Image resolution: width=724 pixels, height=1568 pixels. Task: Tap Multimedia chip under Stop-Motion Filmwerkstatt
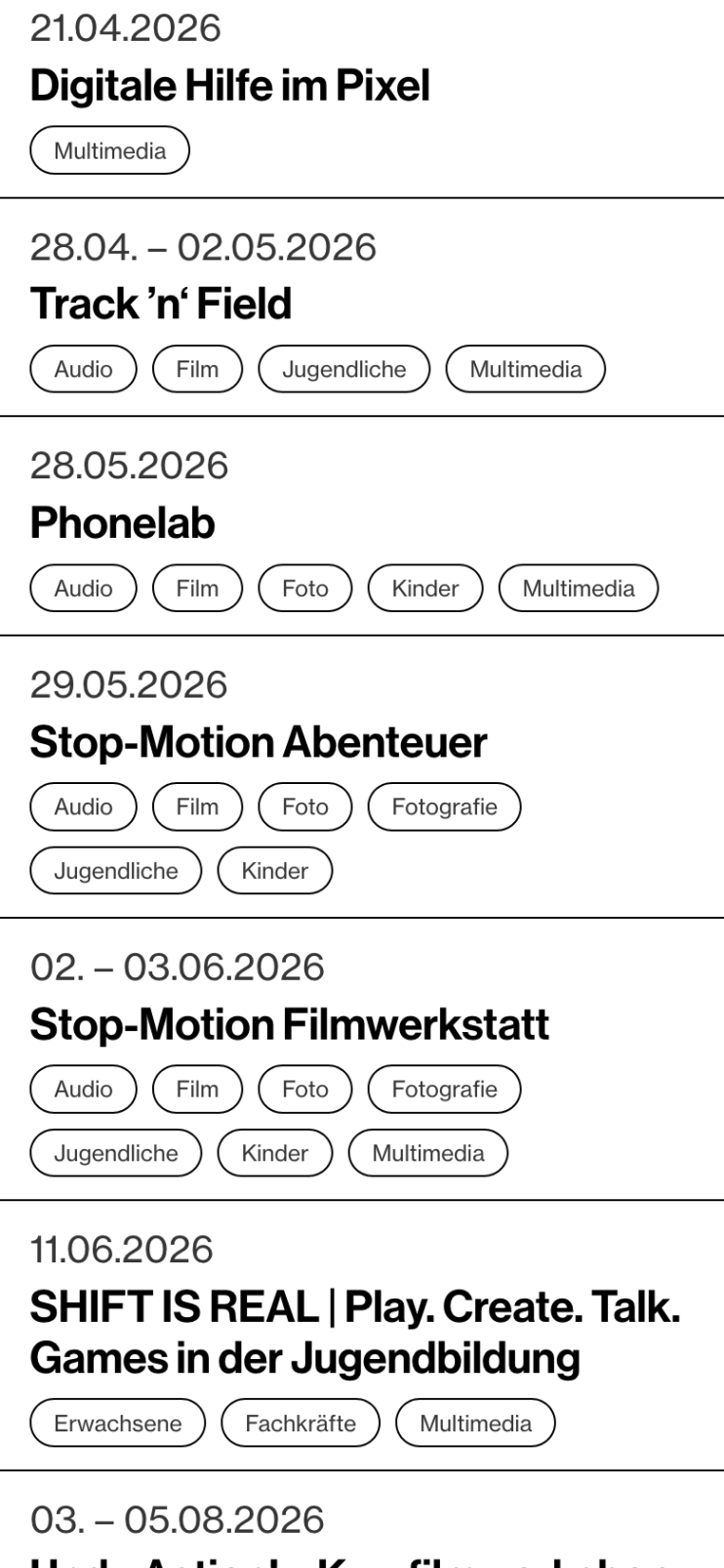click(428, 1153)
